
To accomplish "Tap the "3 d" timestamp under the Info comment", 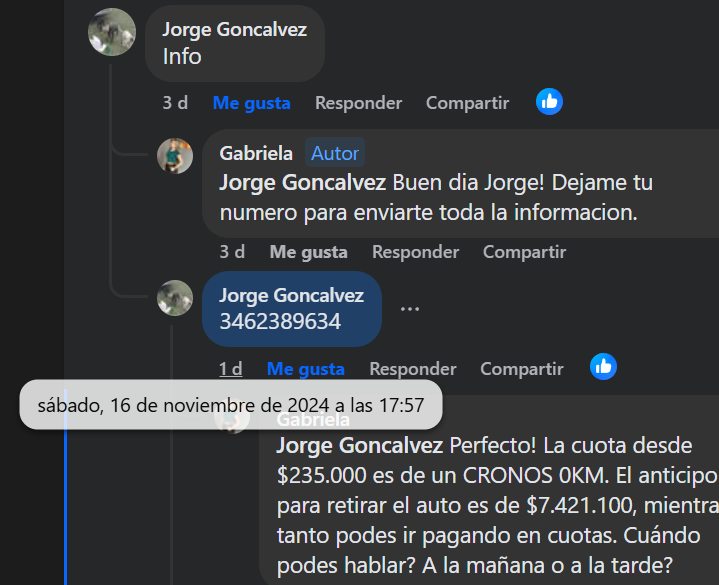I will tap(175, 103).
